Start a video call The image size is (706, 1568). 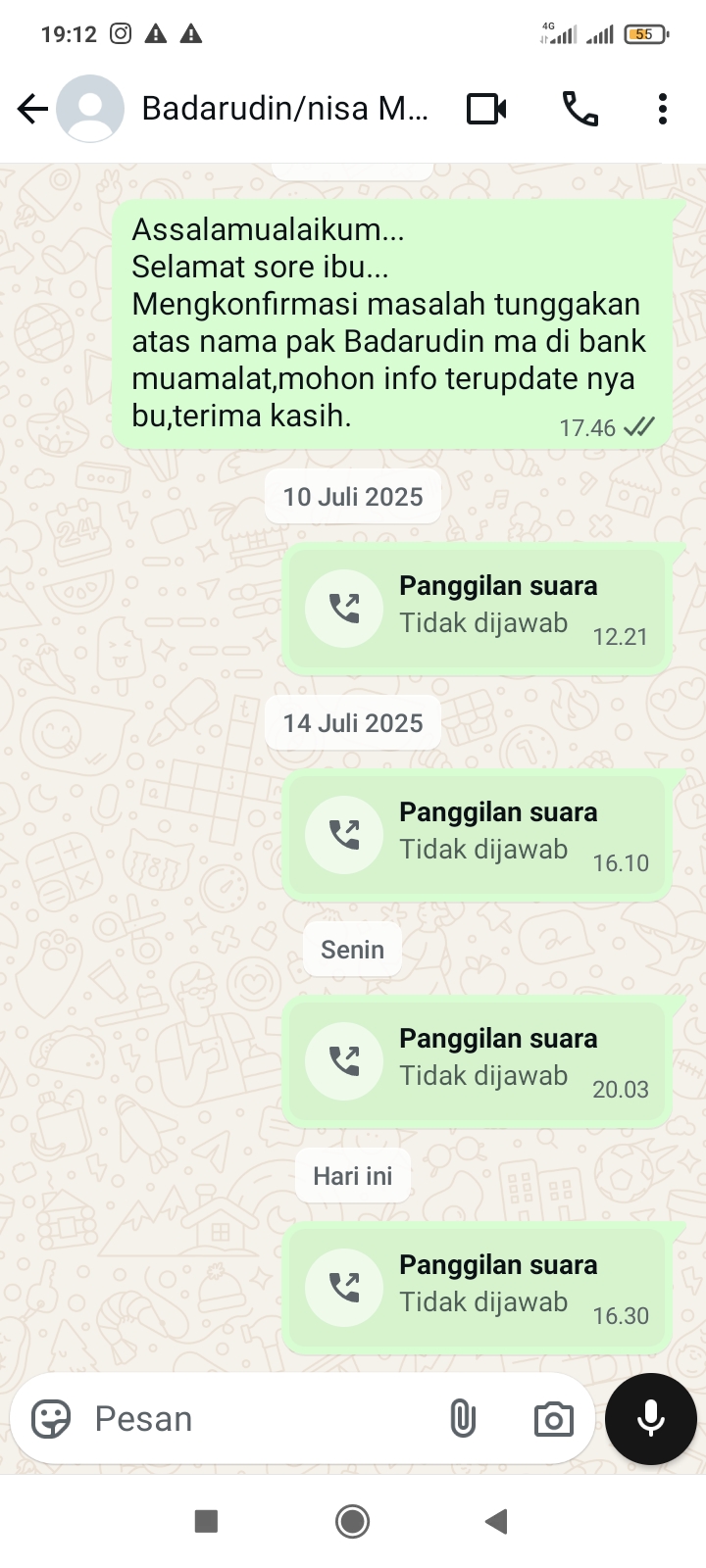click(486, 109)
